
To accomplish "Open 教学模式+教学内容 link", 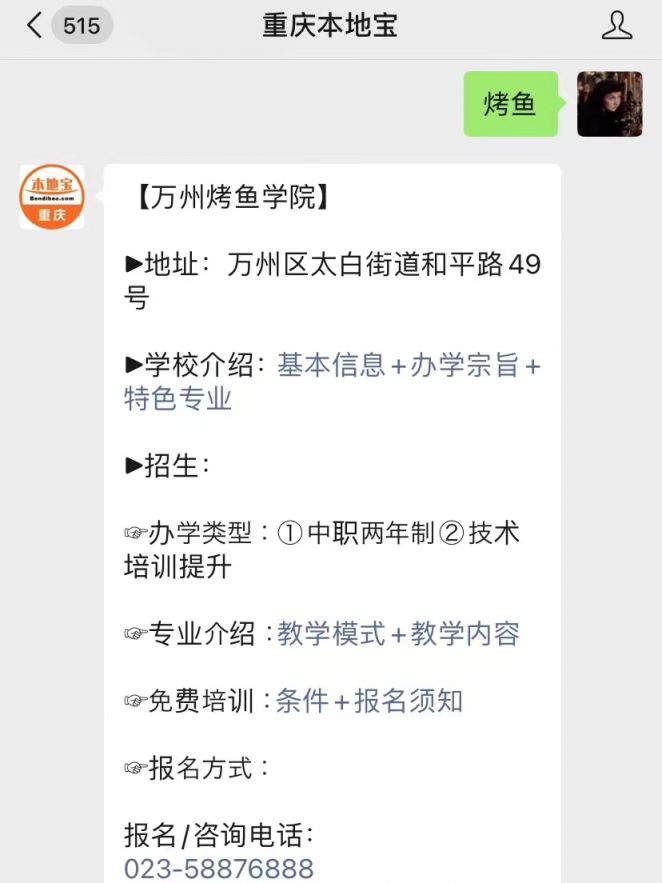I will pos(398,634).
